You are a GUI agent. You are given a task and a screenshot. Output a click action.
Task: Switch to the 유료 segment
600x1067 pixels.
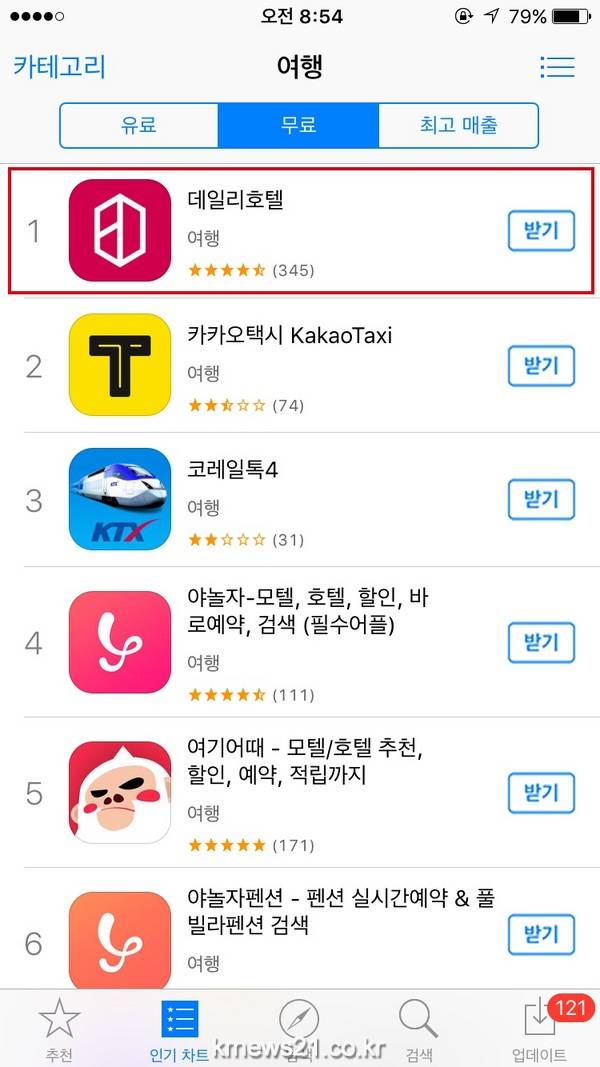[x=139, y=125]
